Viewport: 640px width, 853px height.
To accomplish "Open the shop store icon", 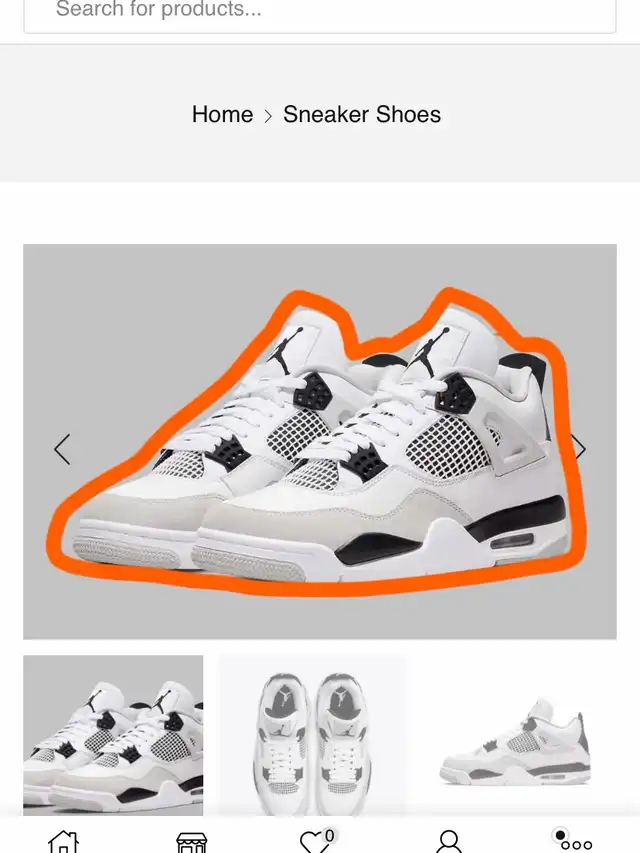I will click(x=191, y=841).
